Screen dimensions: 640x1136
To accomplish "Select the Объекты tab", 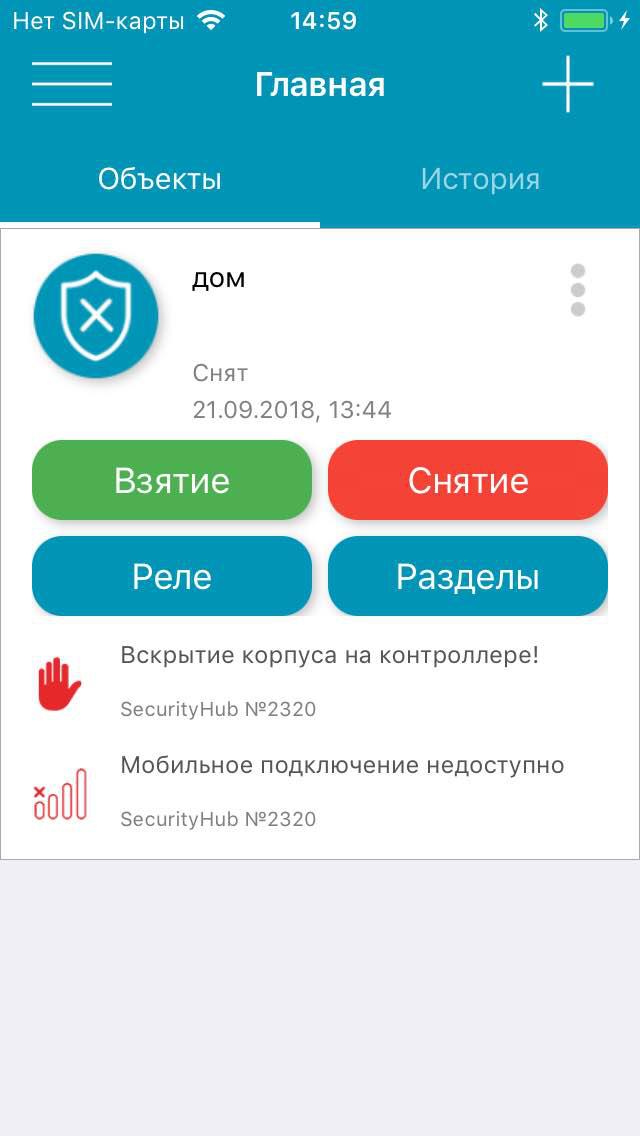I will 159,179.
